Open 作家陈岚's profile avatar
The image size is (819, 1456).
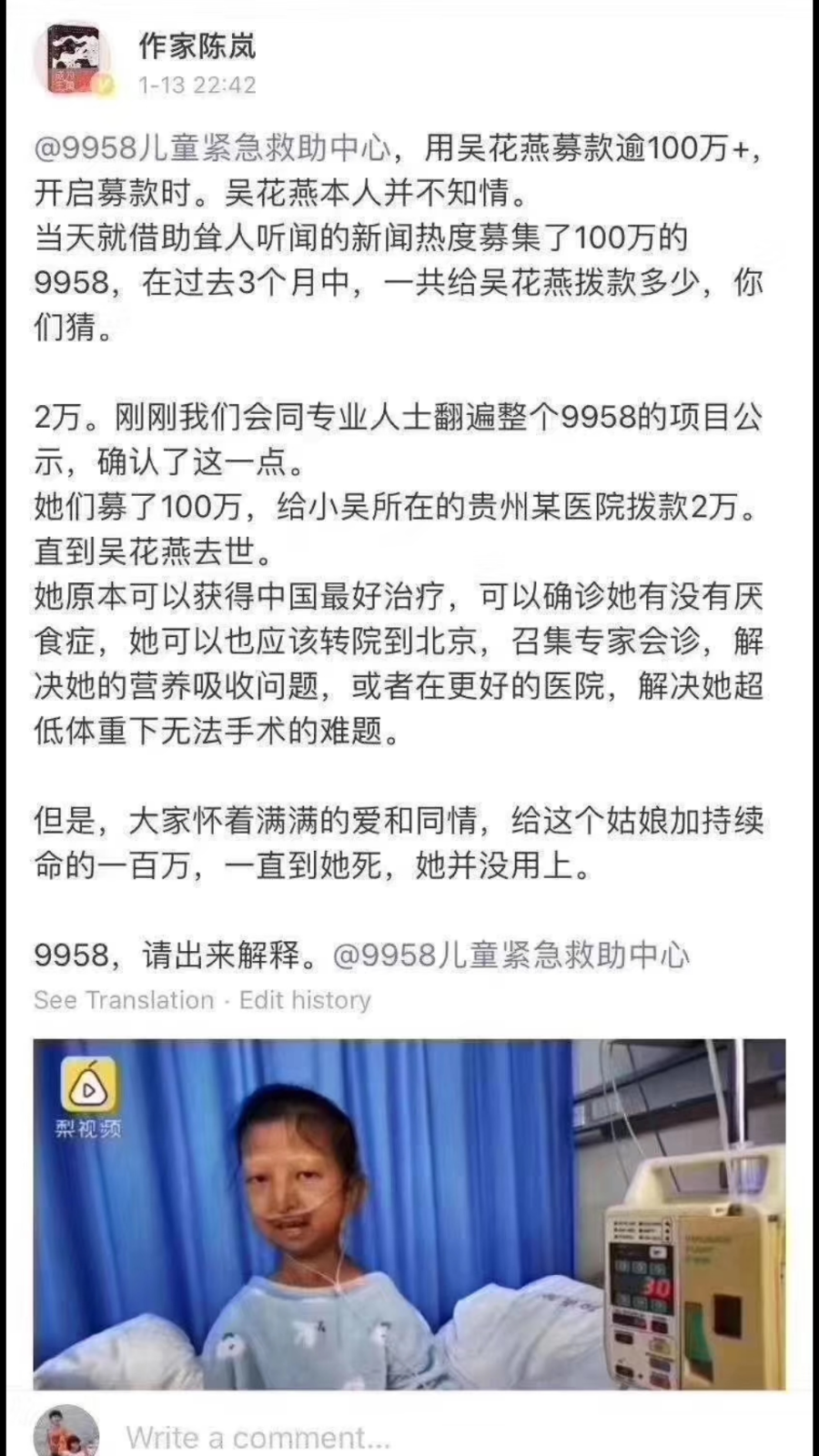coord(72,60)
